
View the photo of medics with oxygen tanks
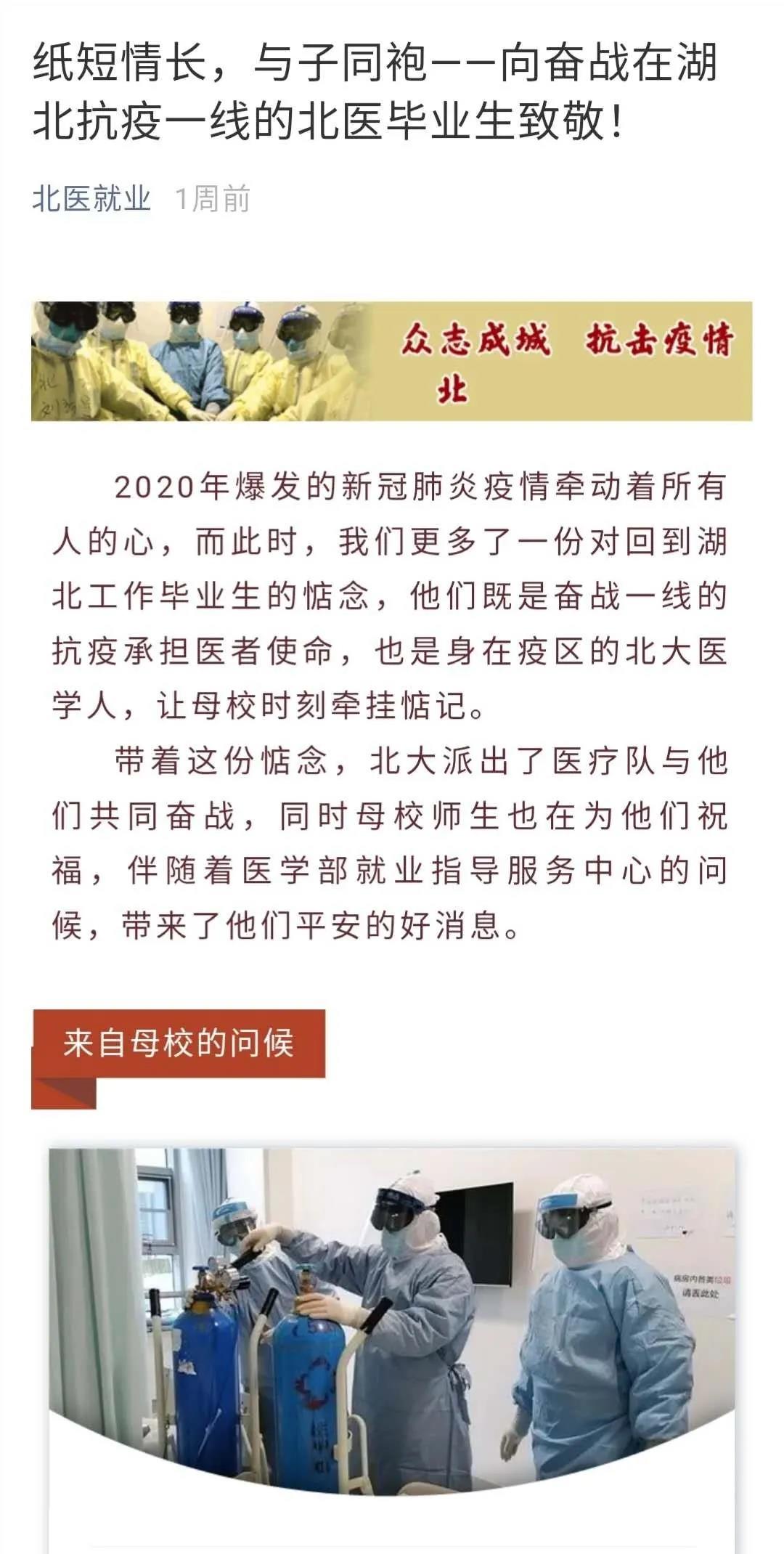point(391,1320)
